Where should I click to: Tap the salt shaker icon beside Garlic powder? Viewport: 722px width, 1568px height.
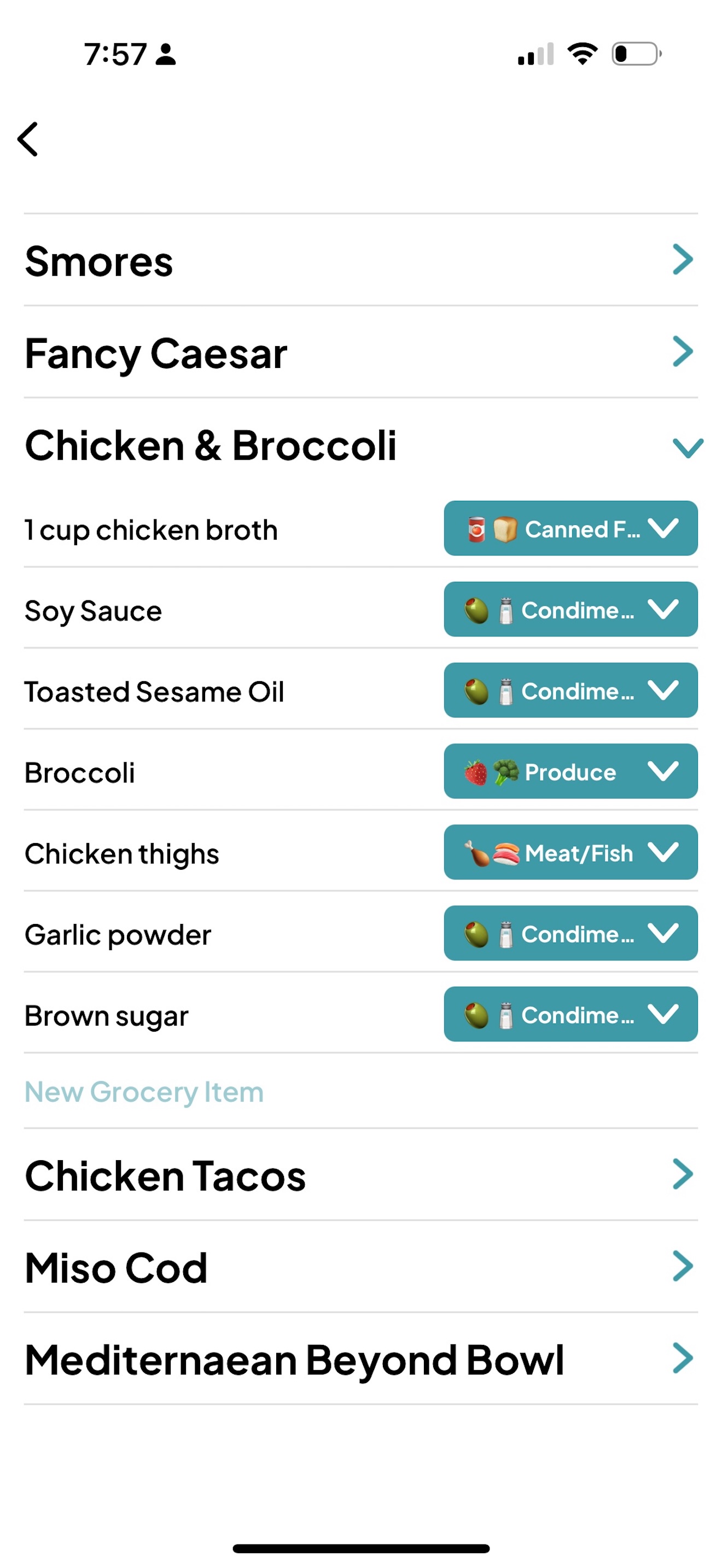(x=505, y=934)
